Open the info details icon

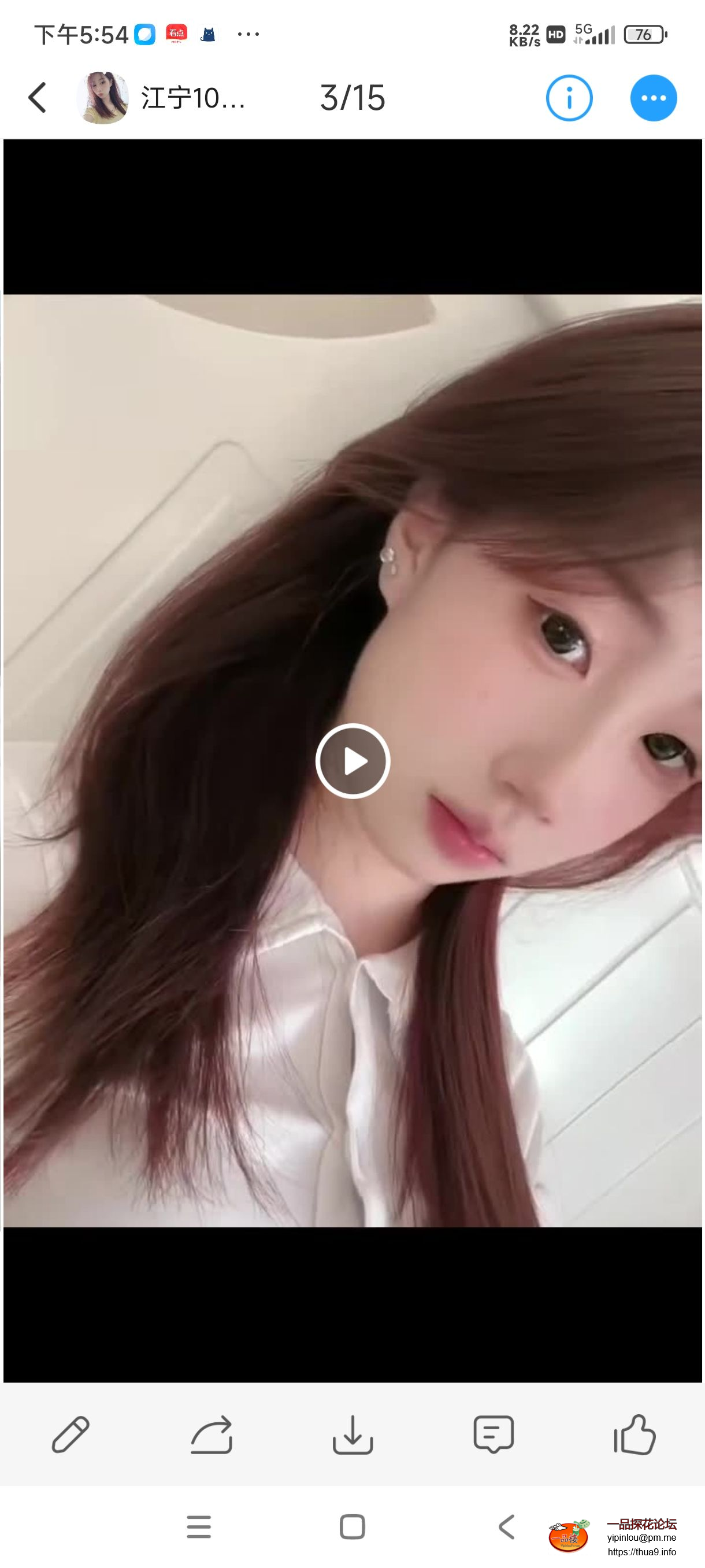569,97
